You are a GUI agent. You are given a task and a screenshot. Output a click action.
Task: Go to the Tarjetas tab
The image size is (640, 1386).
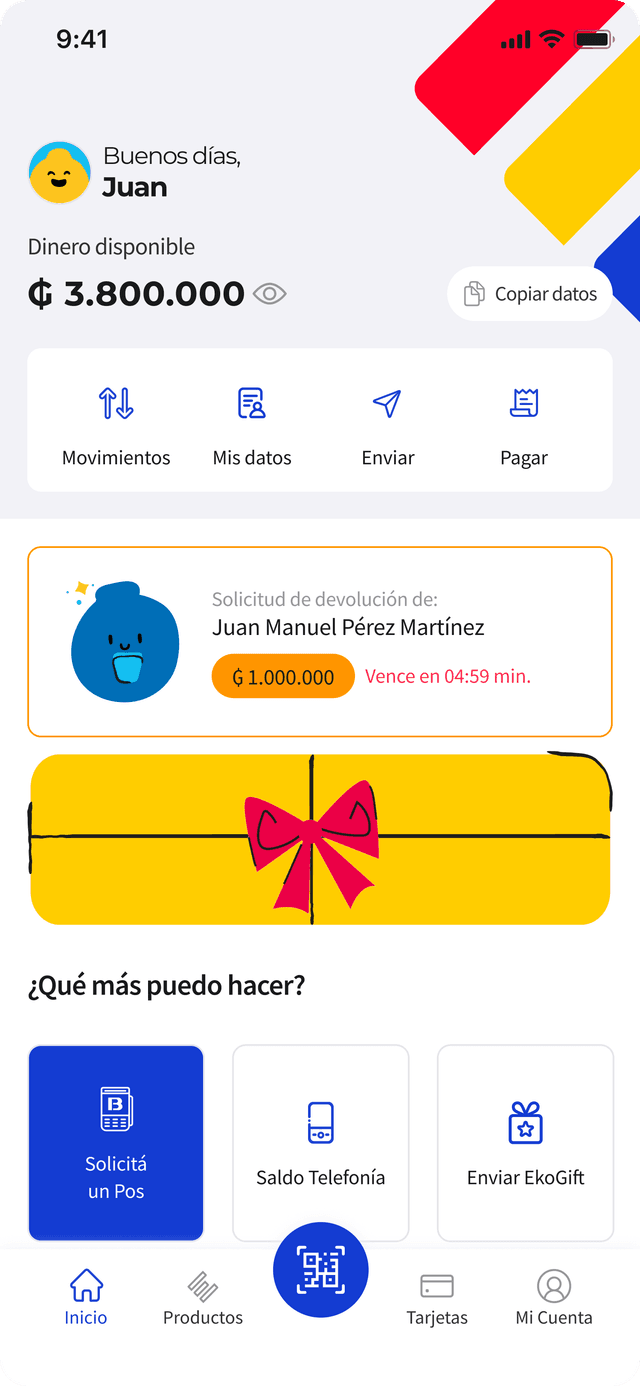pyautogui.click(x=437, y=1298)
